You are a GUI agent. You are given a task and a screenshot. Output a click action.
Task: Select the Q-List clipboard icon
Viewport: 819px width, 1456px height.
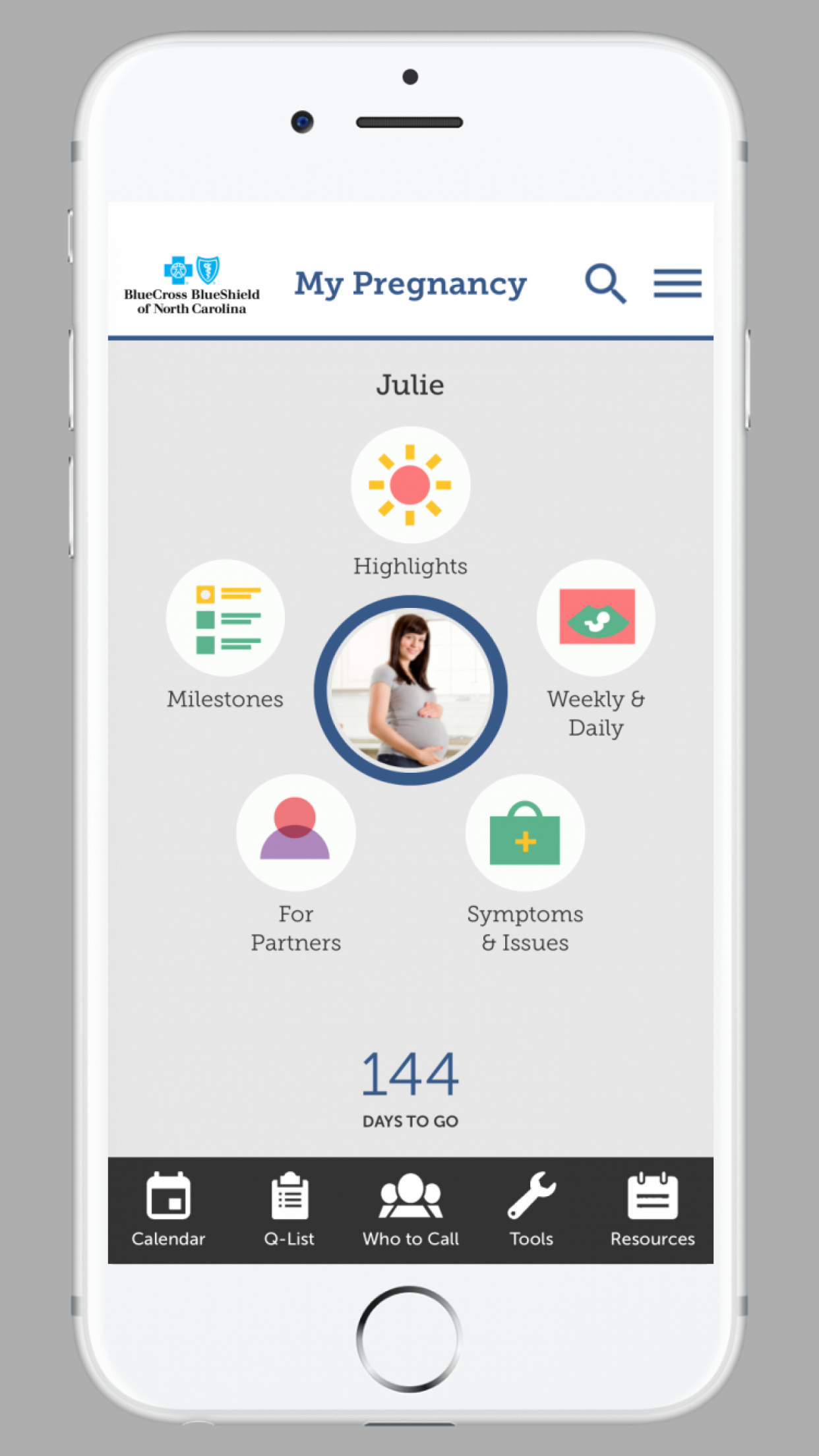pyautogui.click(x=289, y=1195)
